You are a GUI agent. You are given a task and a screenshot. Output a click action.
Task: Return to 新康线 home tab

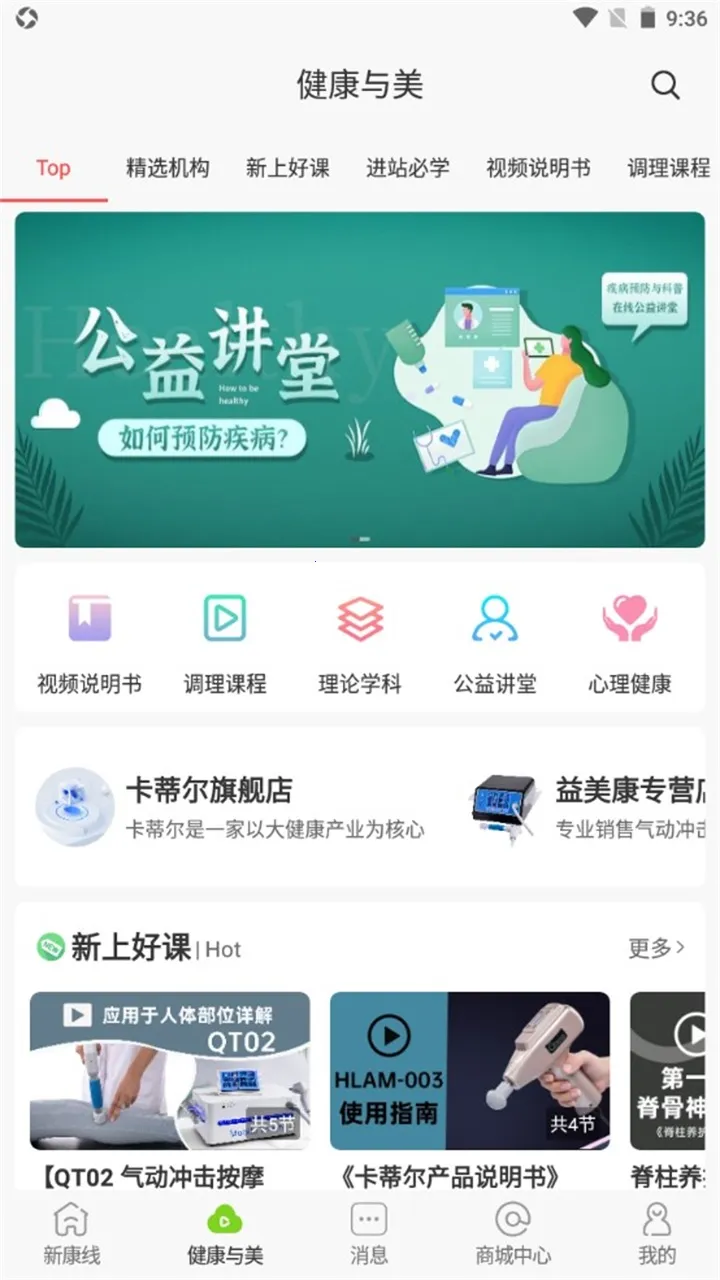[x=72, y=1232]
